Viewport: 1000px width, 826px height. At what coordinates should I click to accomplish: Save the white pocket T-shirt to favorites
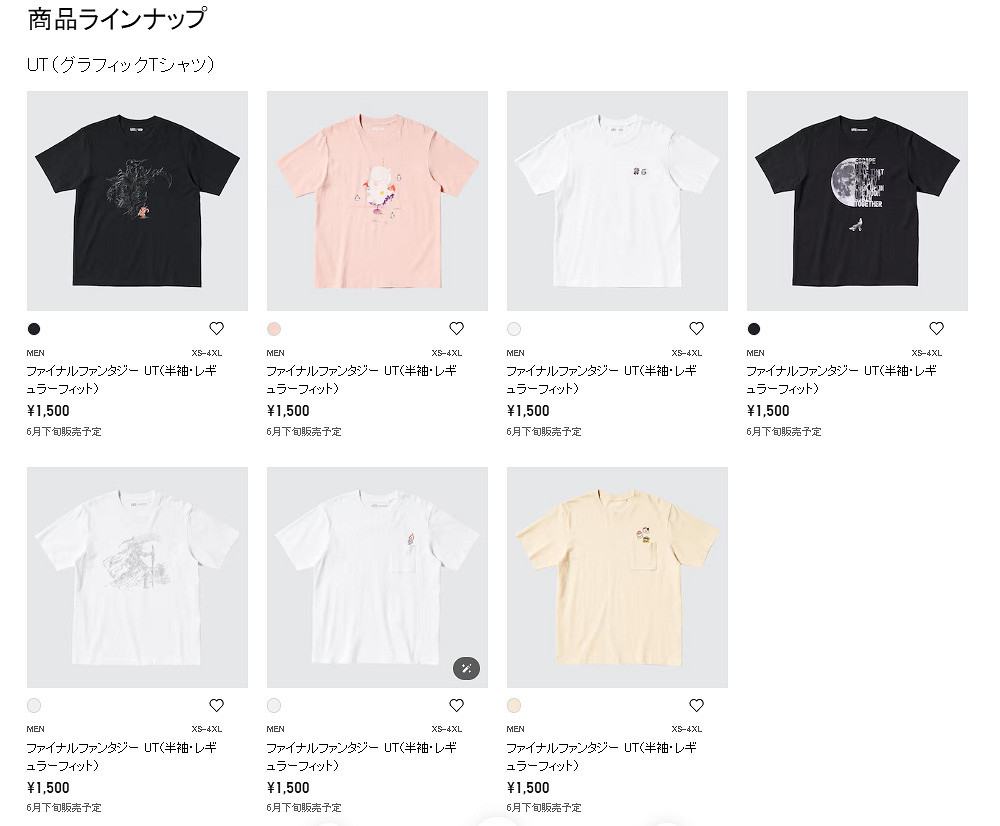(456, 705)
